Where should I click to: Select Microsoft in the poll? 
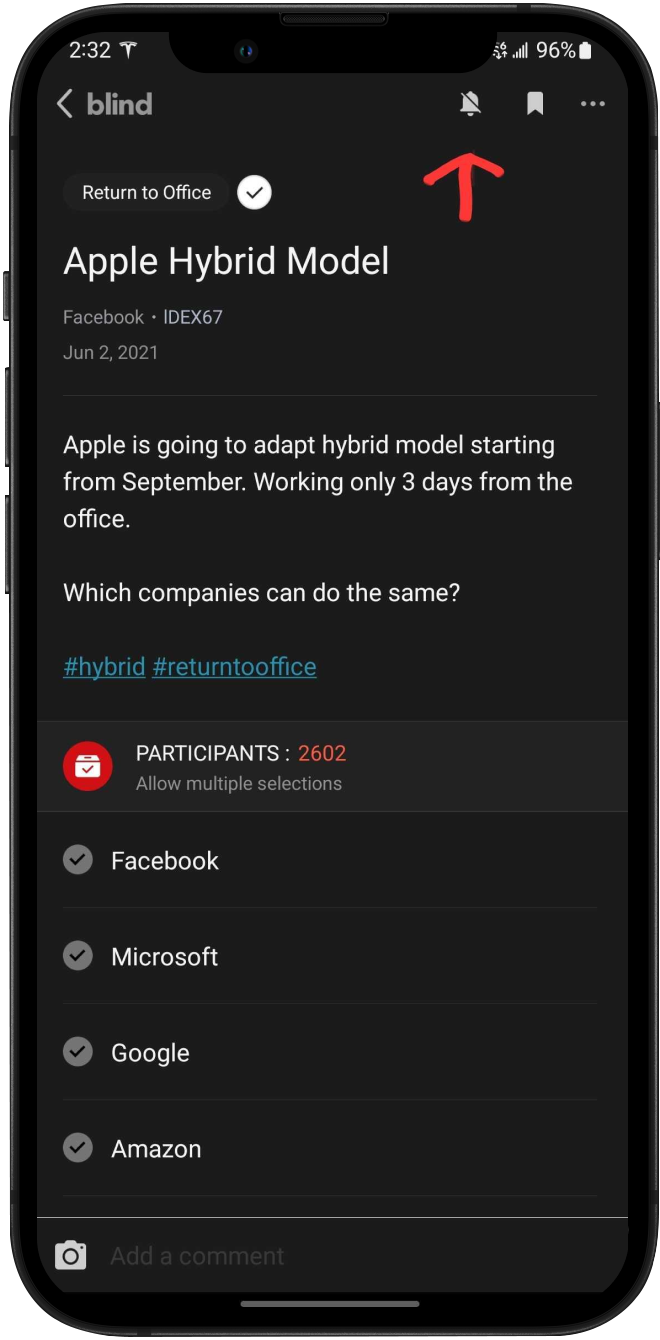[330, 957]
